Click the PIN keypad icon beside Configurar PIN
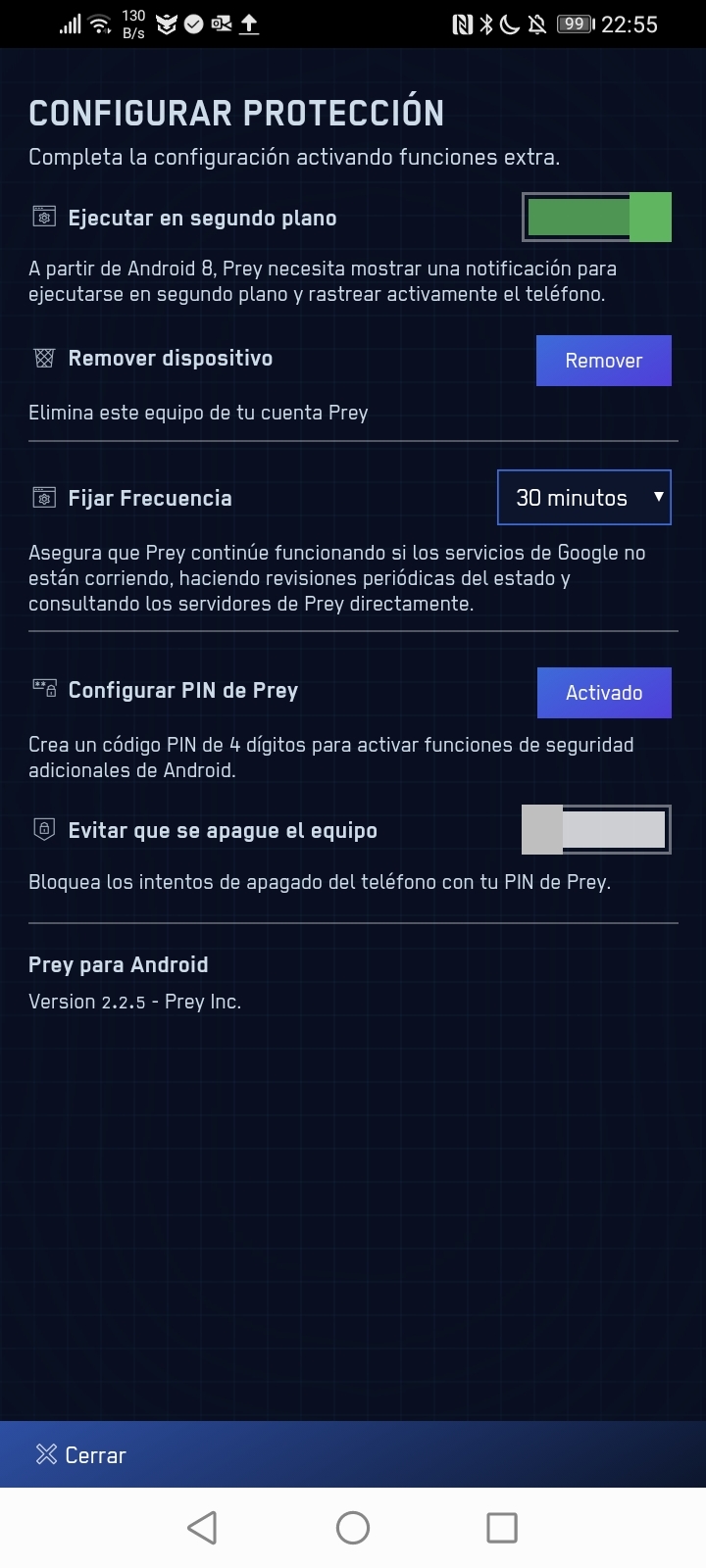The image size is (706, 1568). [x=43, y=690]
